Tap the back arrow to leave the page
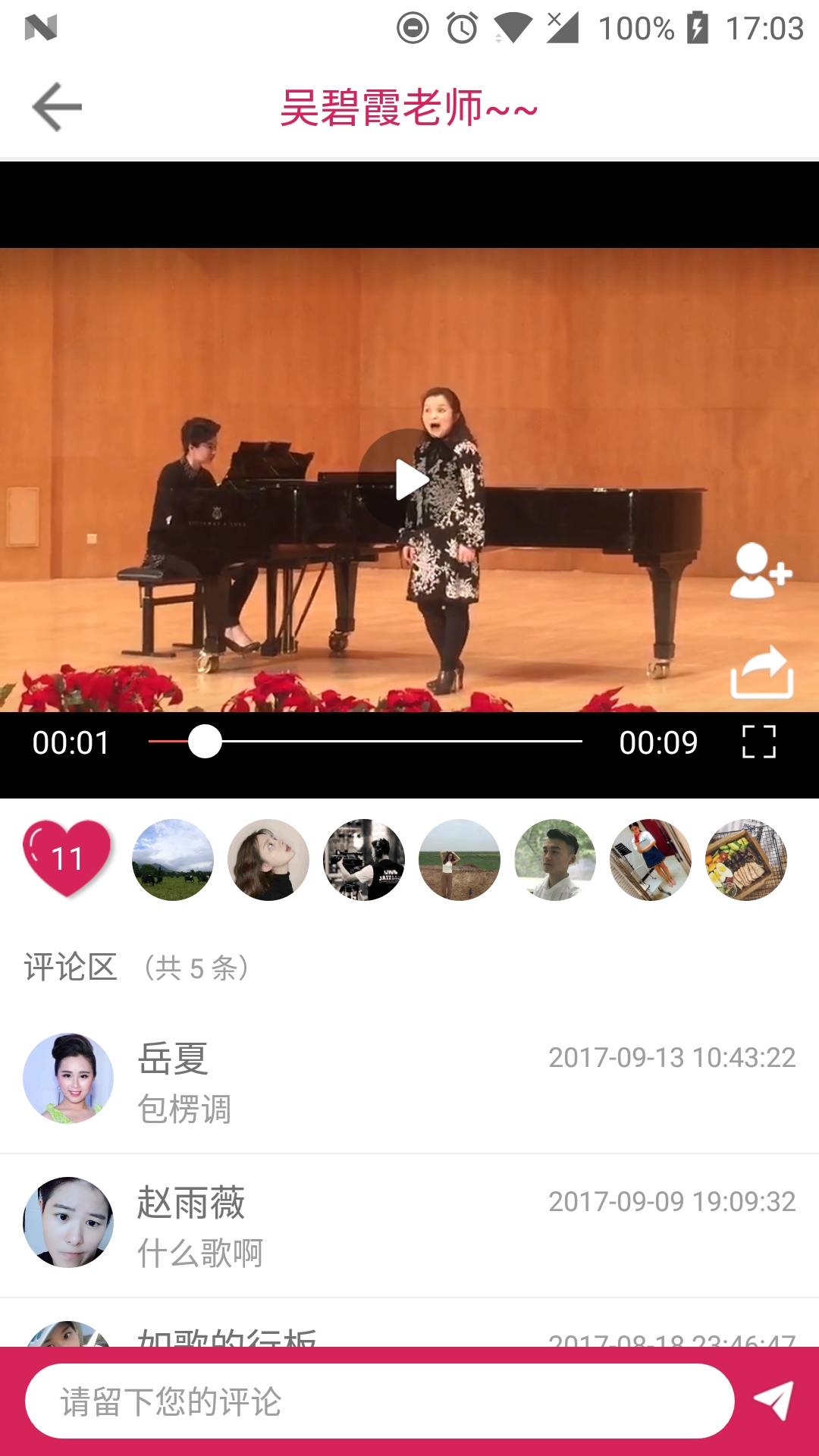 (57, 106)
